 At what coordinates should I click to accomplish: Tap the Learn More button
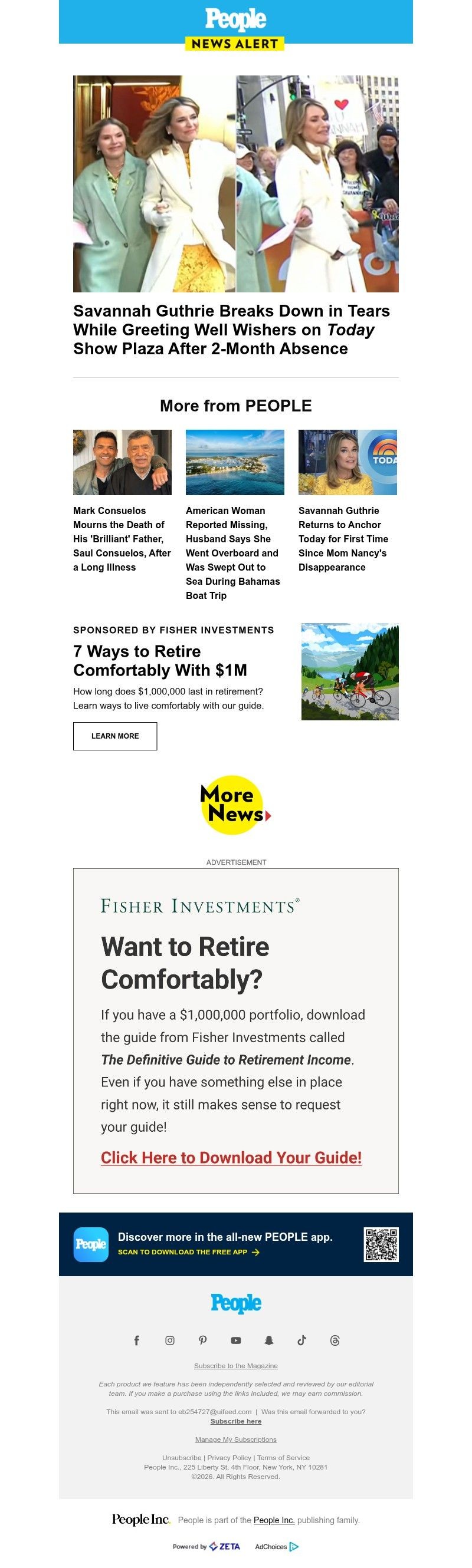tap(115, 736)
